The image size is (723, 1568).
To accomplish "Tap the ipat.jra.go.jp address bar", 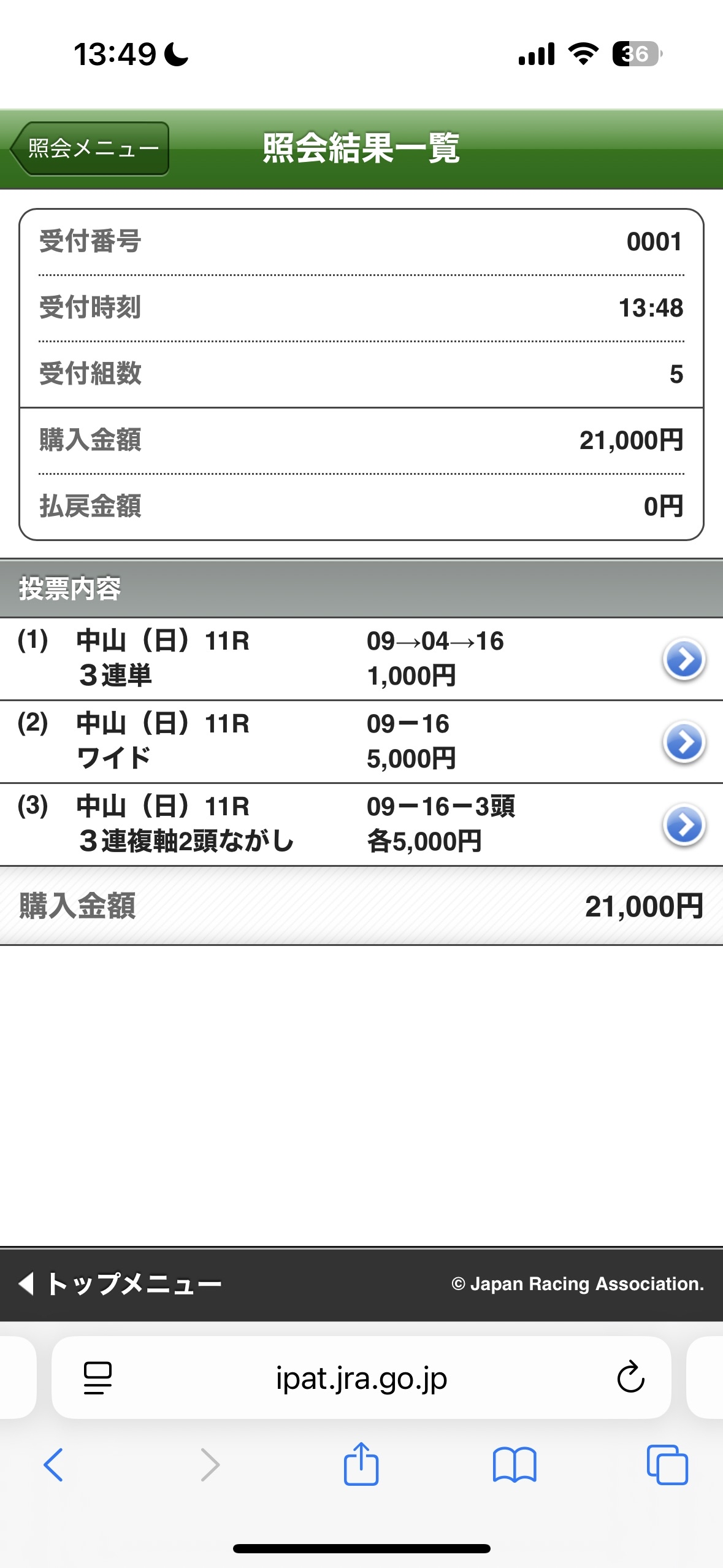I will (x=361, y=1378).
